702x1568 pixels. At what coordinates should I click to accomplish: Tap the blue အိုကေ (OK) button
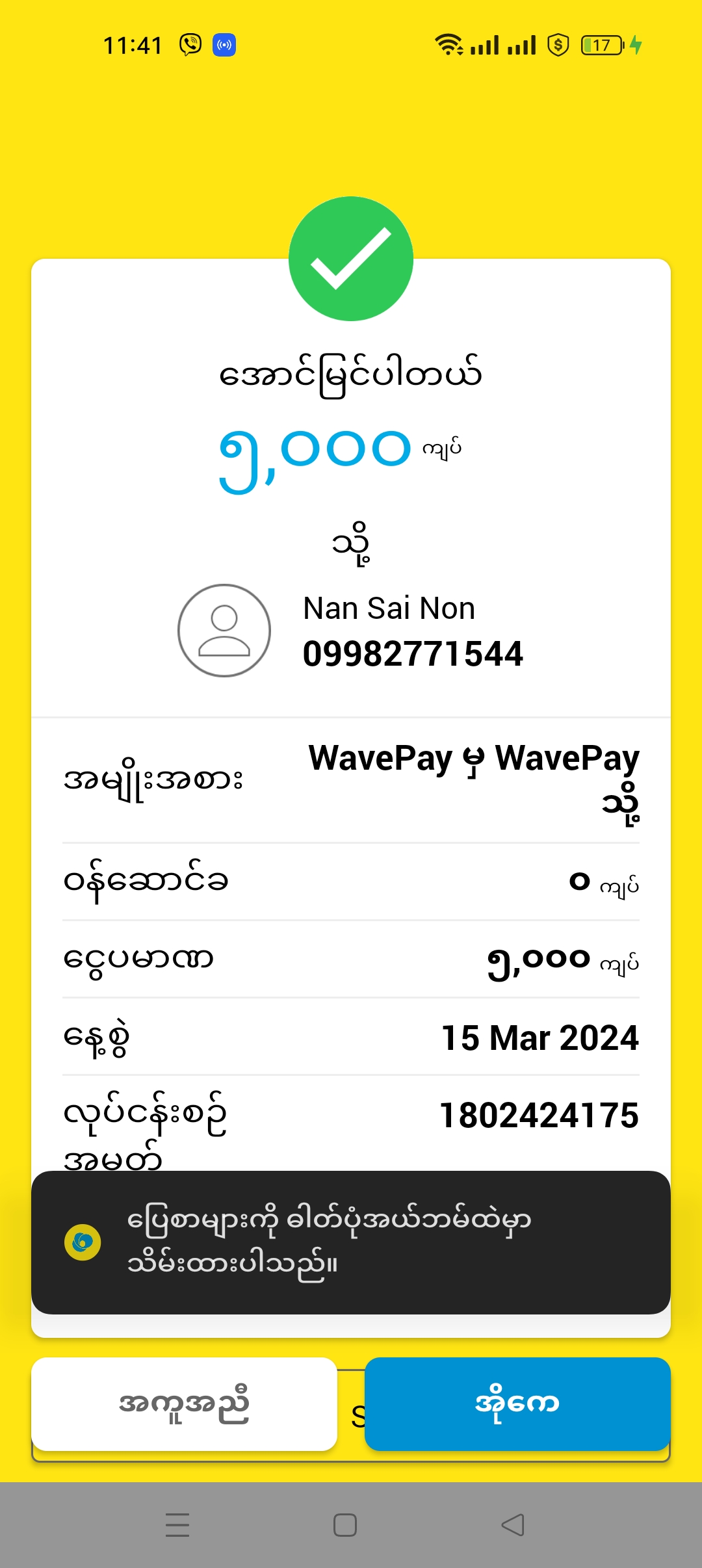click(517, 1404)
